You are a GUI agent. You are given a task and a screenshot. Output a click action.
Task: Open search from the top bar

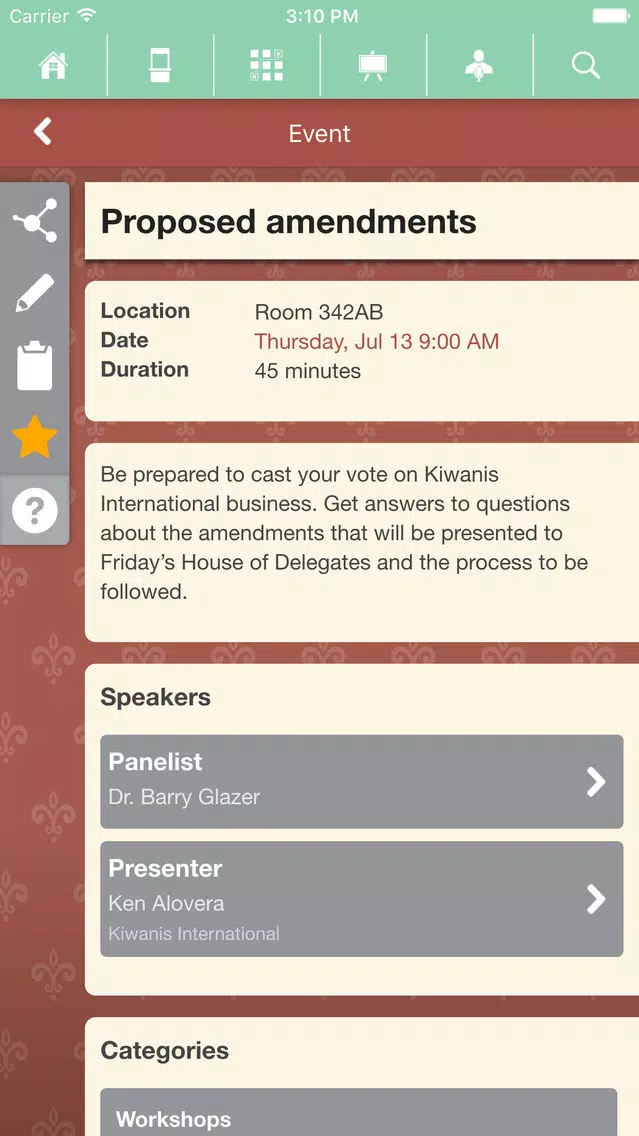pos(585,65)
